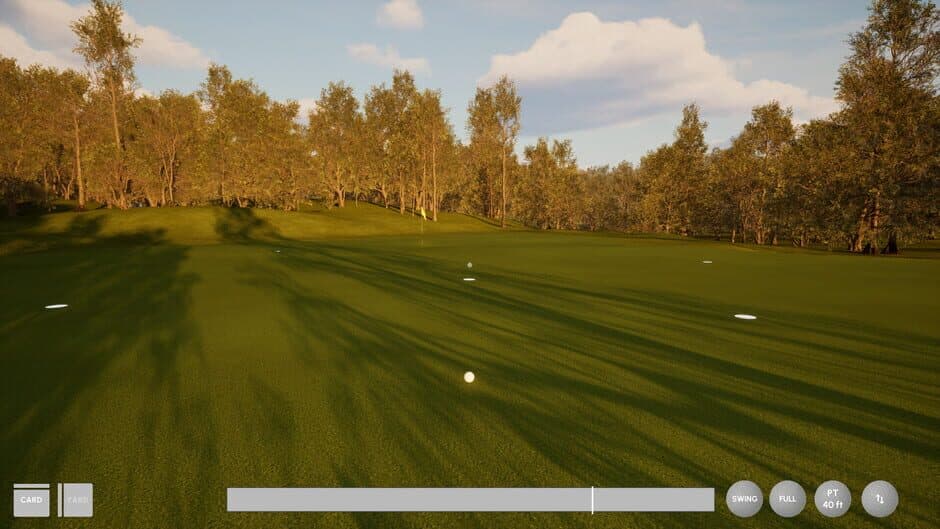Screen dimensions: 940x529
Task: Tap the SWING button
Action: (744, 499)
